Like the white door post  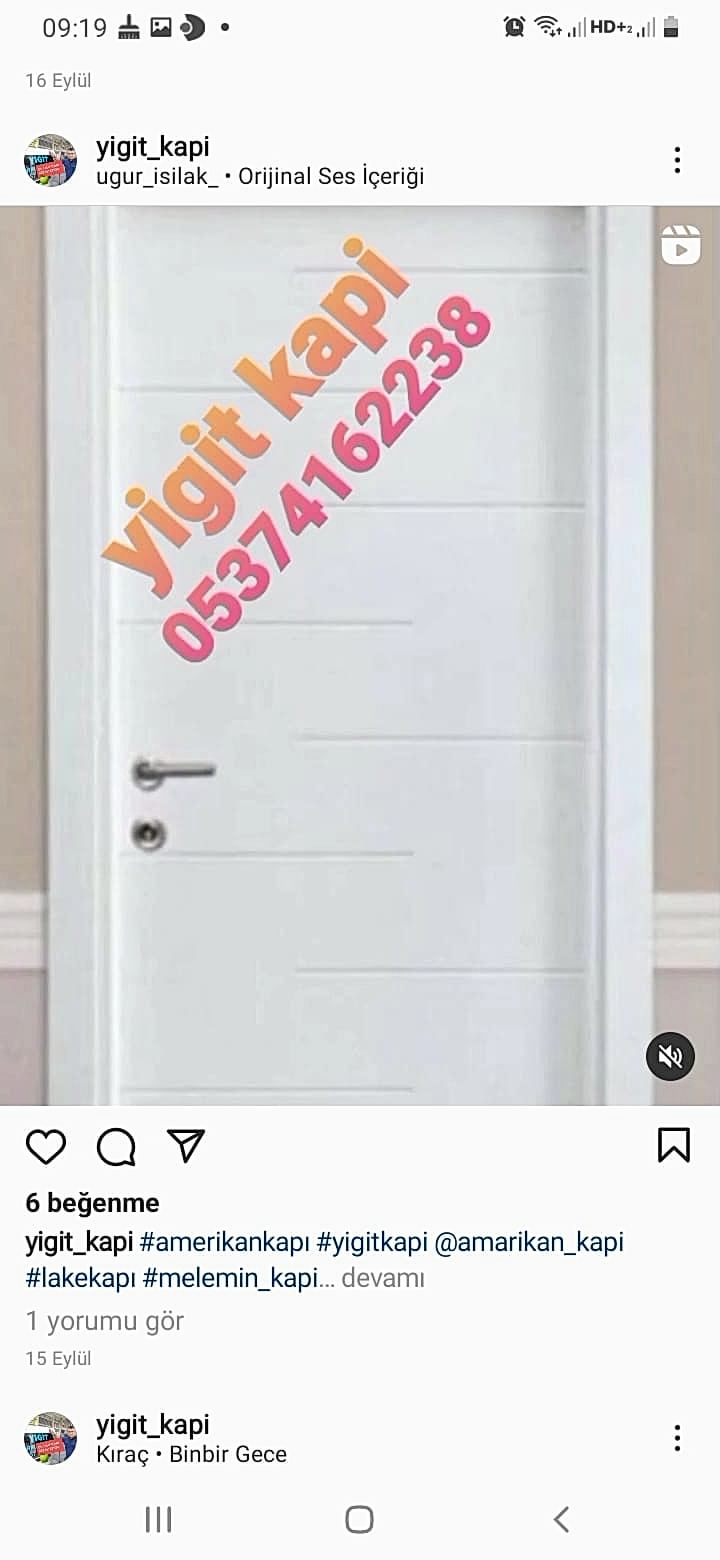[46, 1146]
